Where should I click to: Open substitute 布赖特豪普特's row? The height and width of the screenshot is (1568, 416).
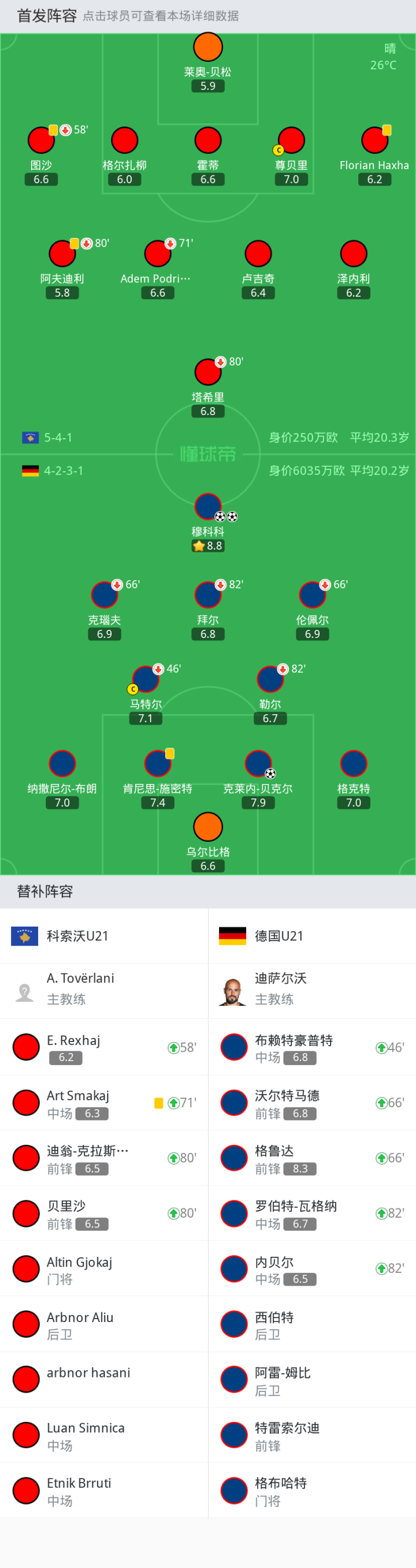(312, 1047)
